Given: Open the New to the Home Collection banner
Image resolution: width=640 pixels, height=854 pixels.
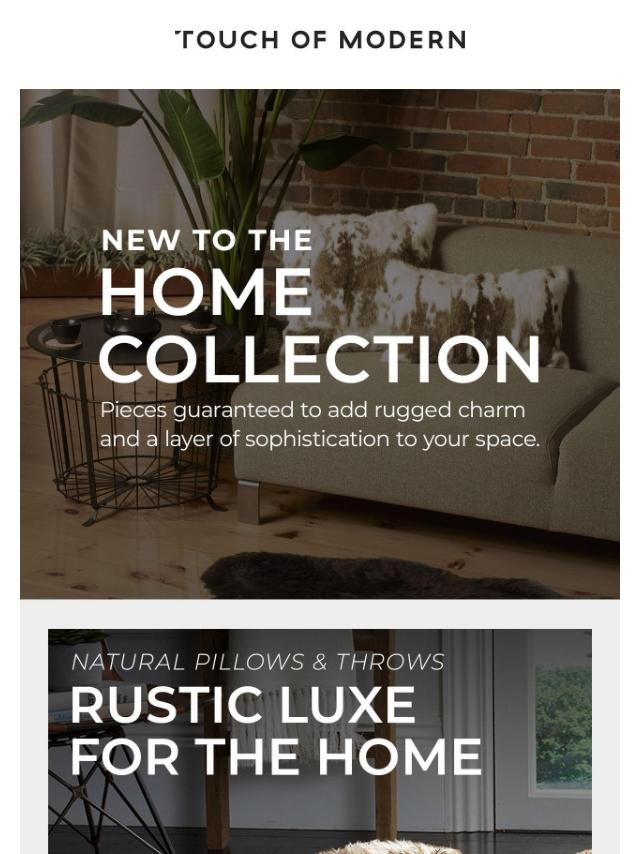Looking at the screenshot, I should click(320, 343).
